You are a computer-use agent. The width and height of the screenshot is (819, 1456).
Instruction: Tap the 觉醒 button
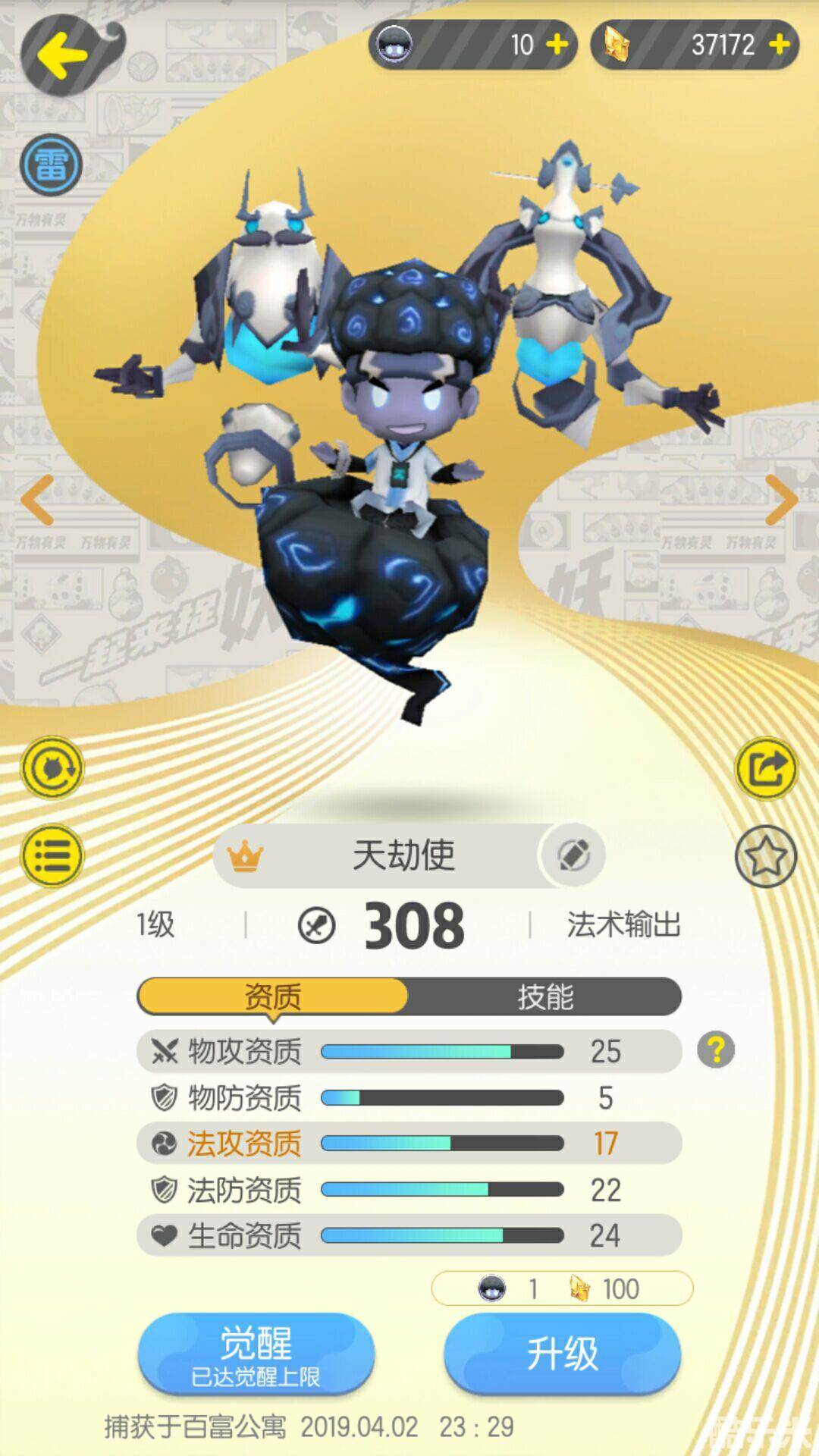click(x=256, y=1354)
